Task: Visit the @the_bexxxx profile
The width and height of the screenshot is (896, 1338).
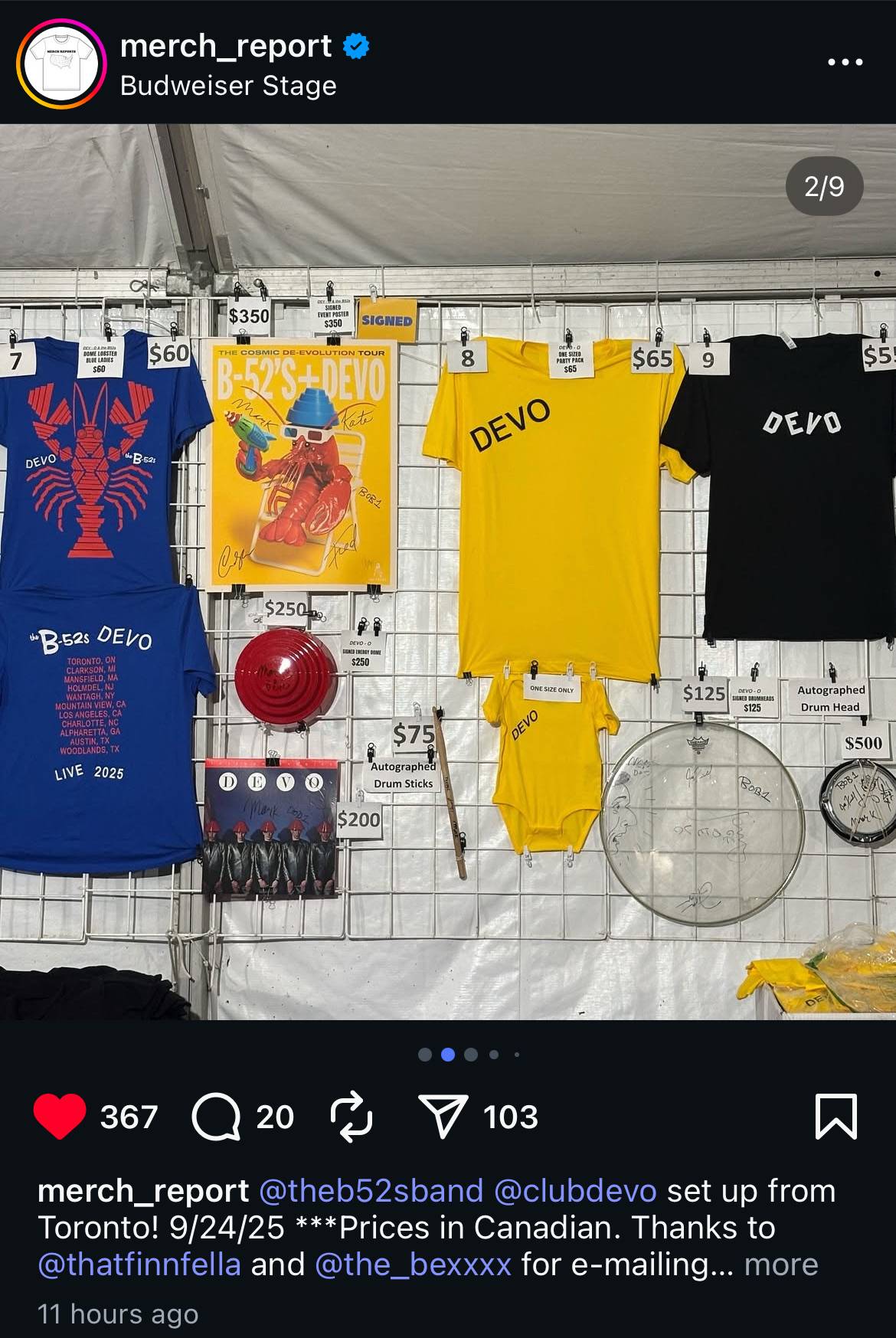Action: tap(413, 1264)
